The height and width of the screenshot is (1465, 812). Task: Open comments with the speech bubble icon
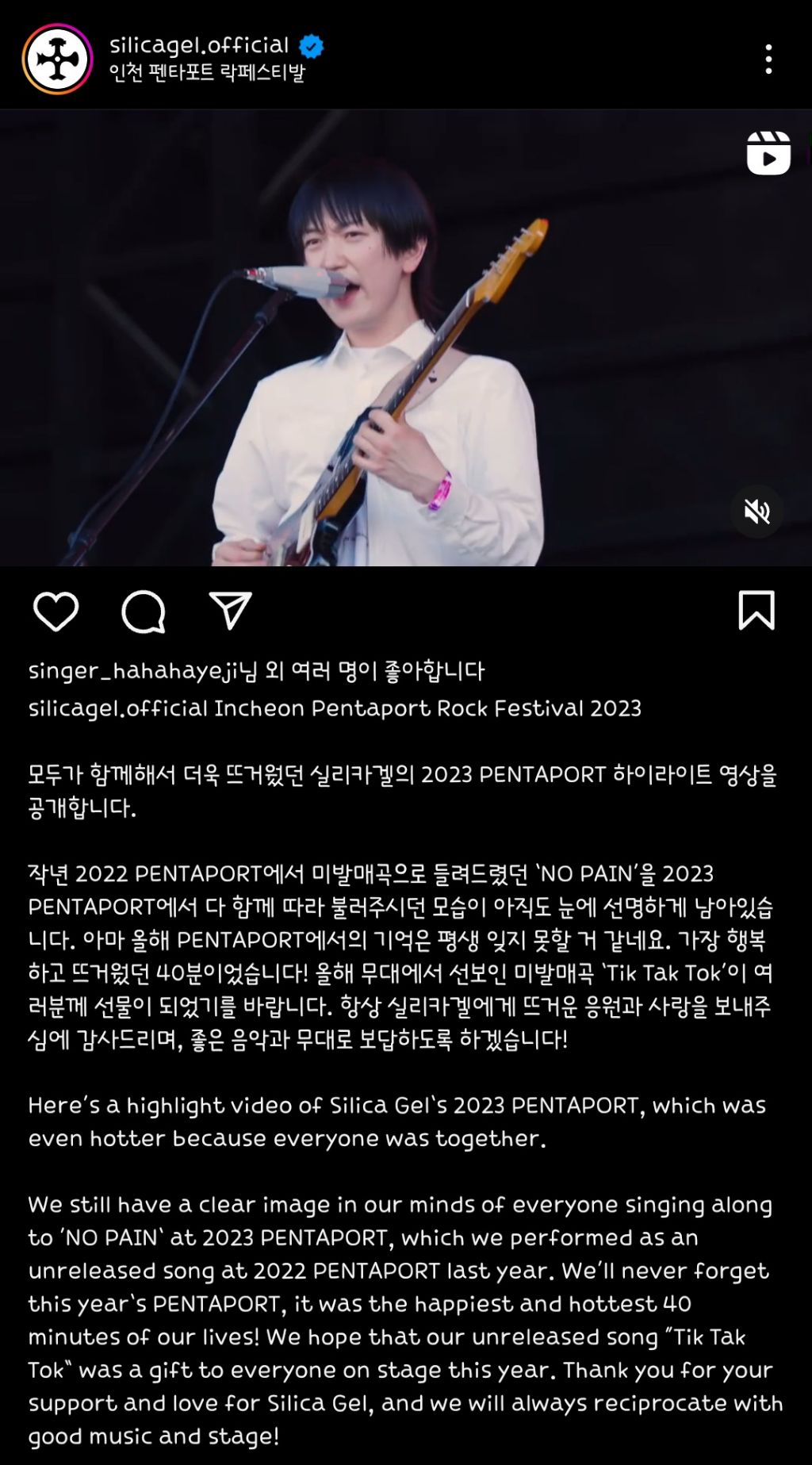(144, 612)
